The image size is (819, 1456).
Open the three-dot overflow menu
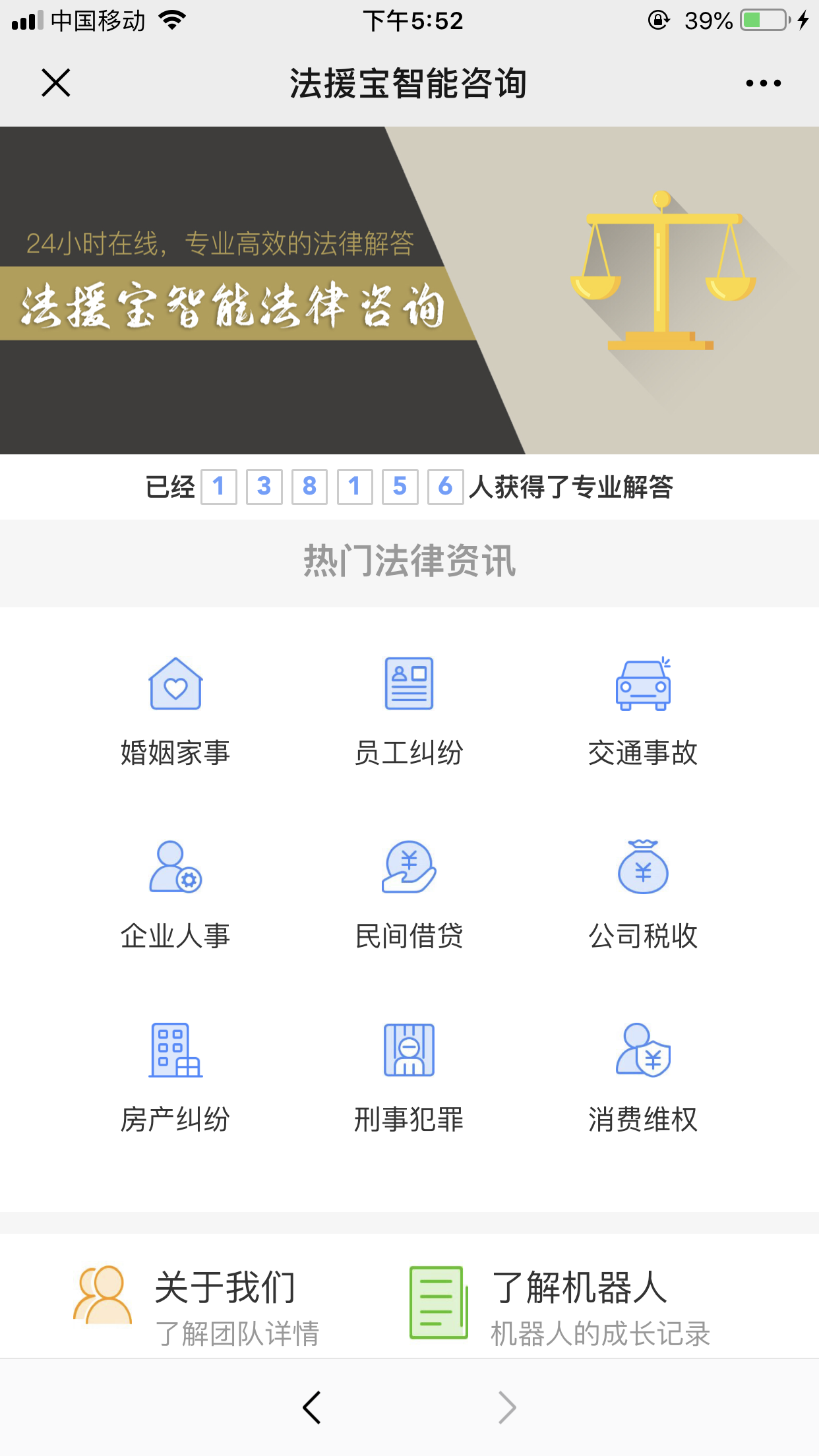coord(763,83)
